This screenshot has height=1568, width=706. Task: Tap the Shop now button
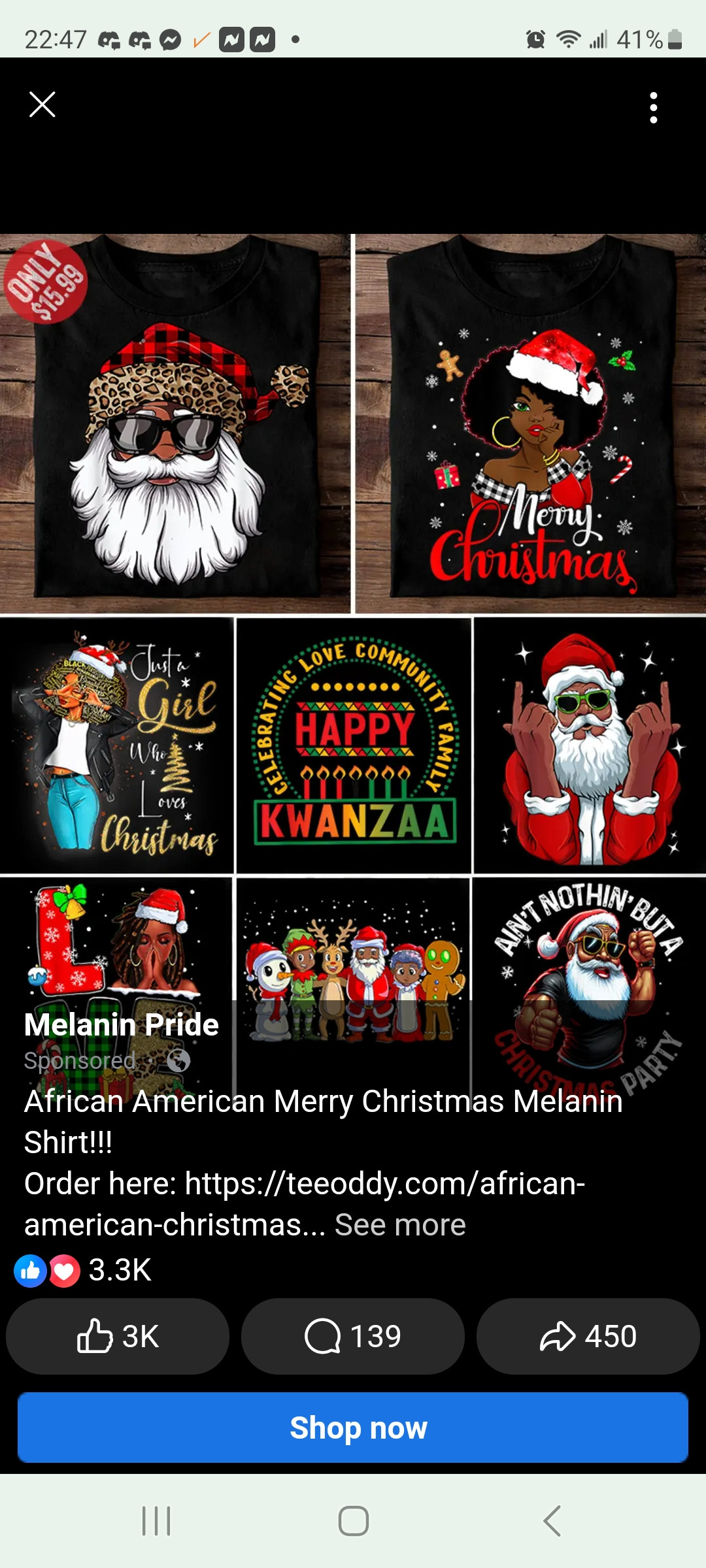(x=353, y=1428)
